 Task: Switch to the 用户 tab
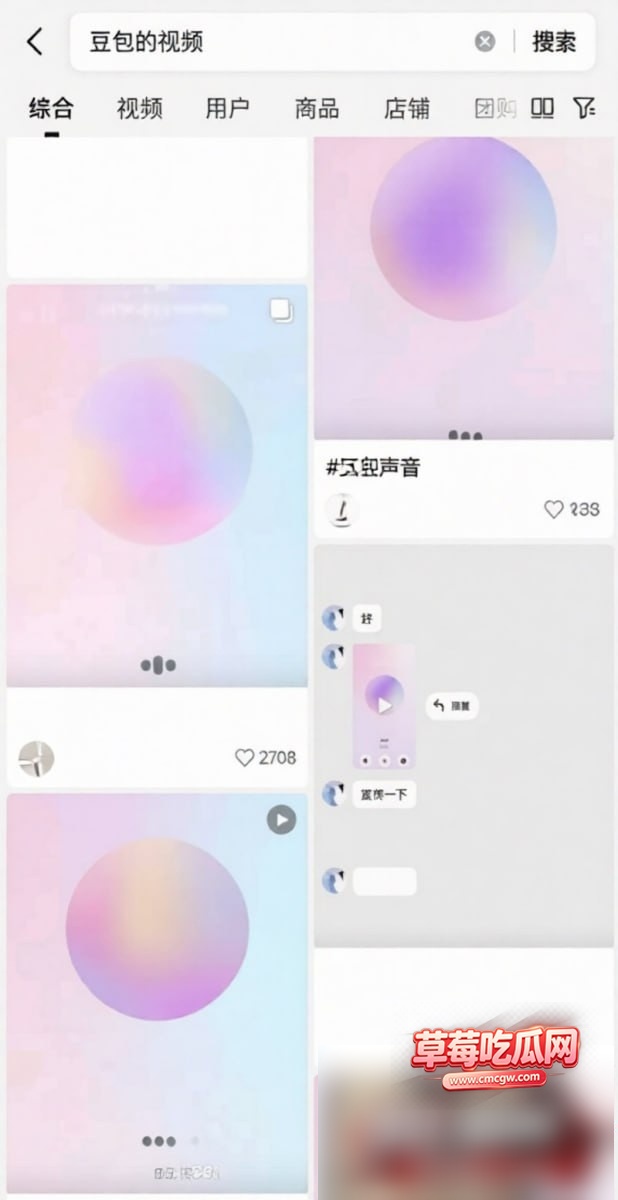tap(228, 108)
